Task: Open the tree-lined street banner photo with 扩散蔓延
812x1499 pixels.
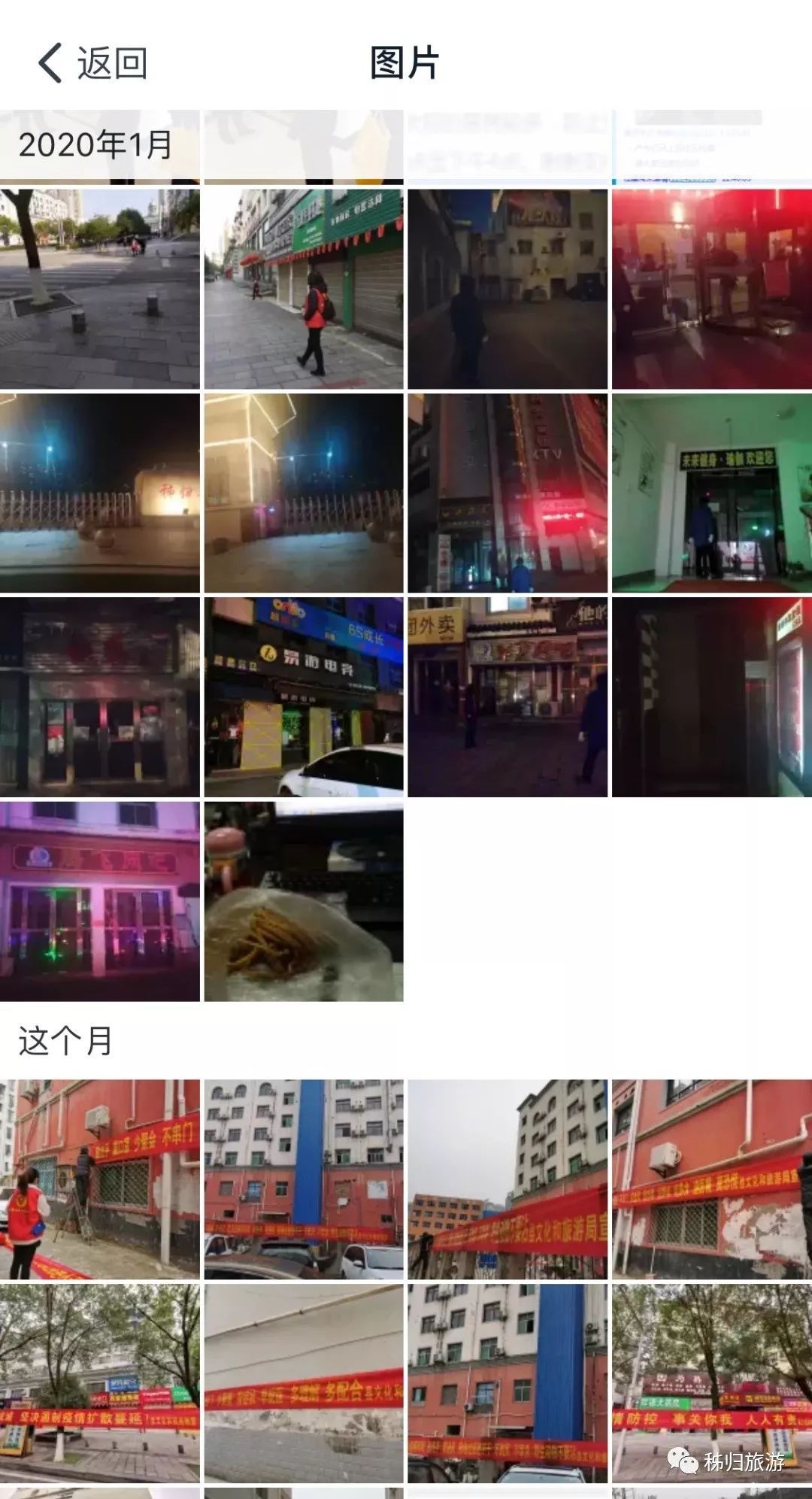Action: [x=100, y=1383]
